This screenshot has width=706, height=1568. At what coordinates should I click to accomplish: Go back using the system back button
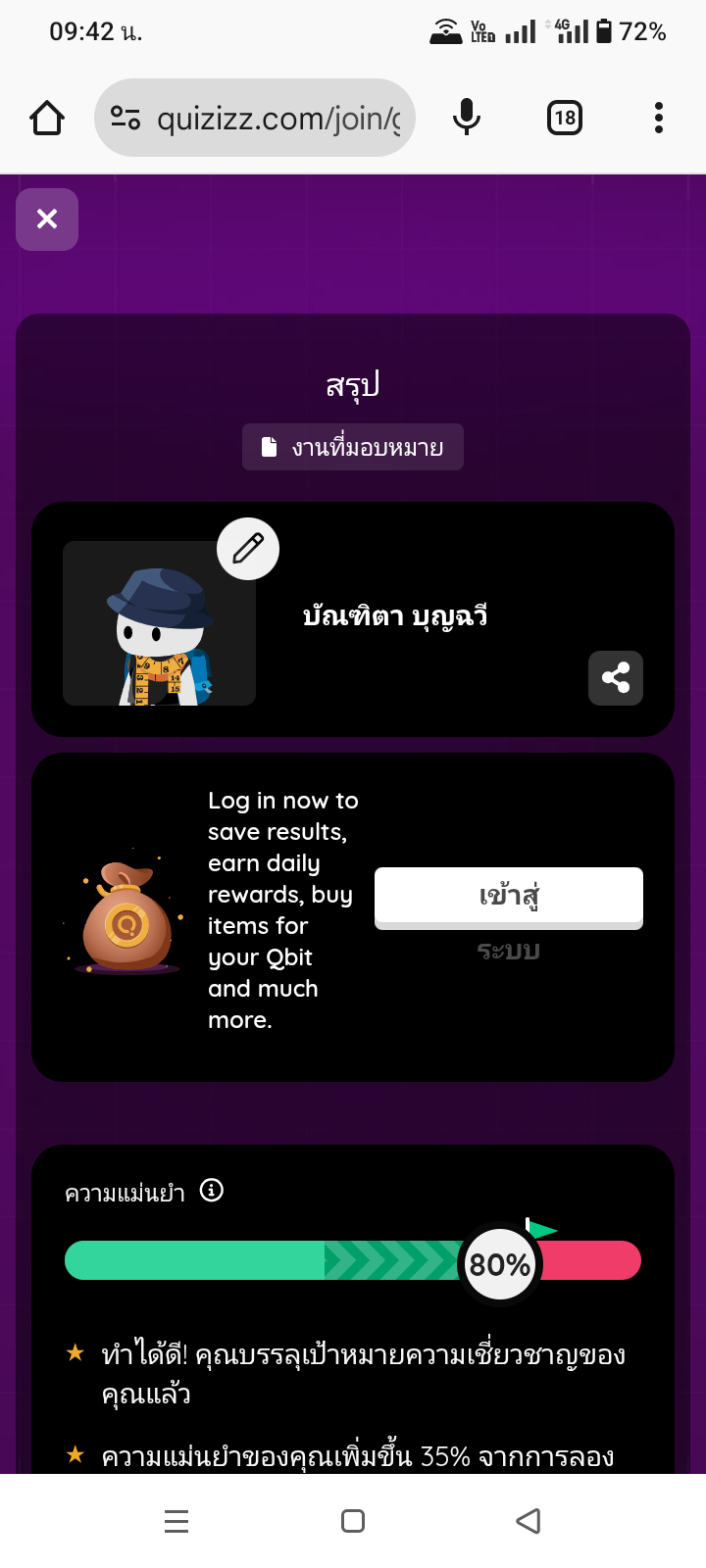pos(529,1521)
